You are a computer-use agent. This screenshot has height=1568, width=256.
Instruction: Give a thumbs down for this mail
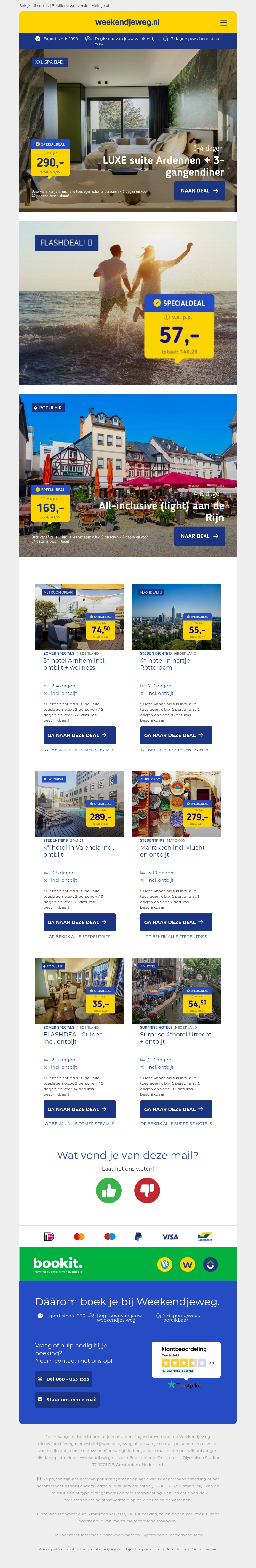147,1190
